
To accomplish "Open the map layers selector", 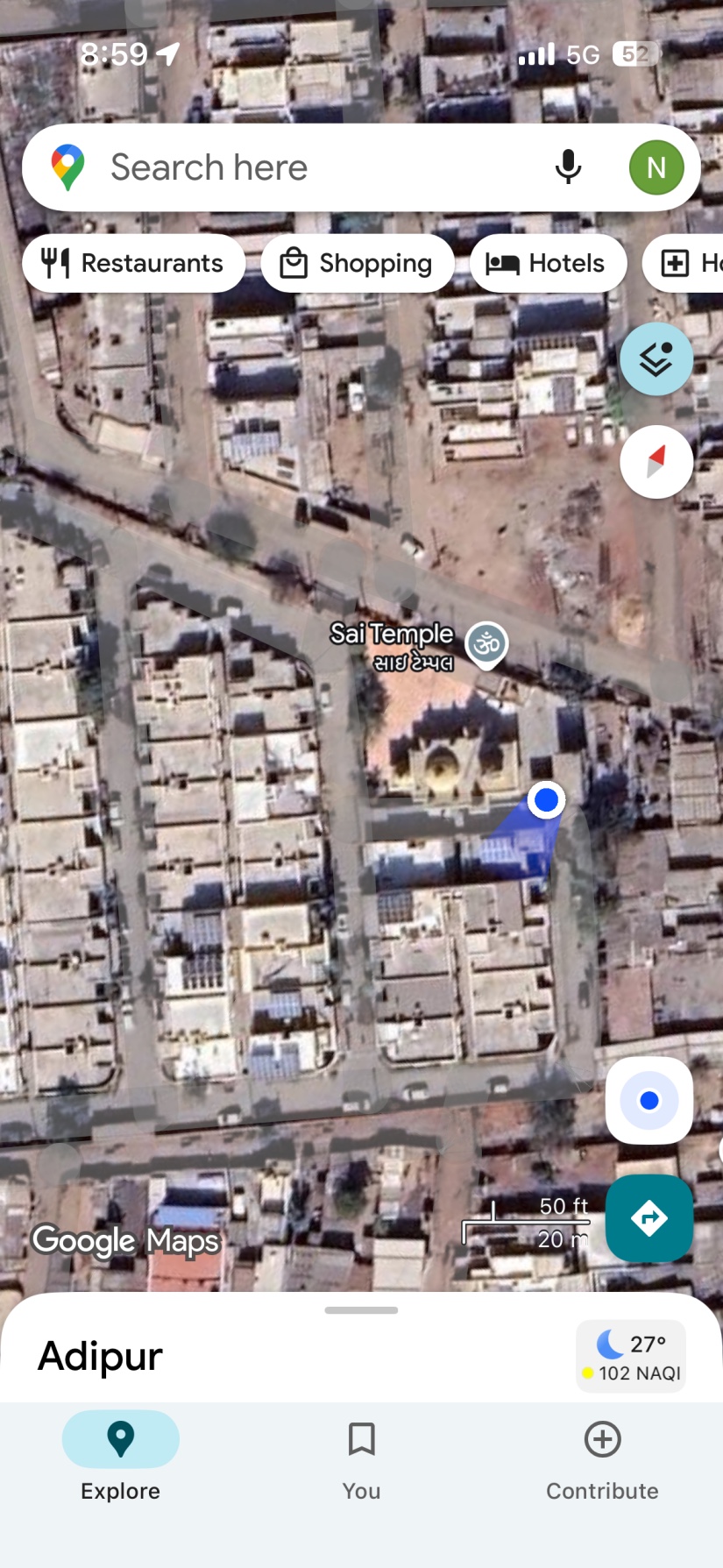I will 656,359.
